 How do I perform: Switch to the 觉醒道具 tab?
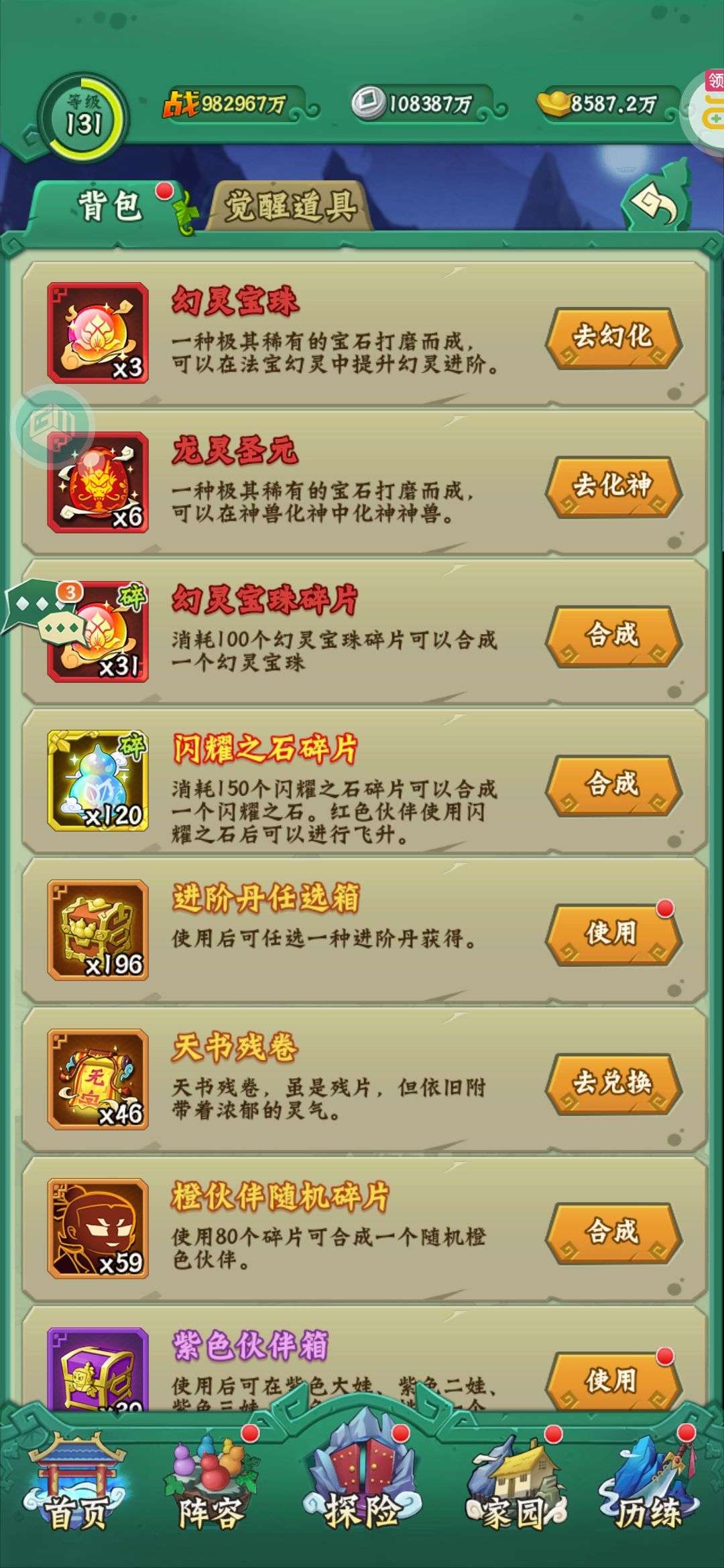coord(290,206)
